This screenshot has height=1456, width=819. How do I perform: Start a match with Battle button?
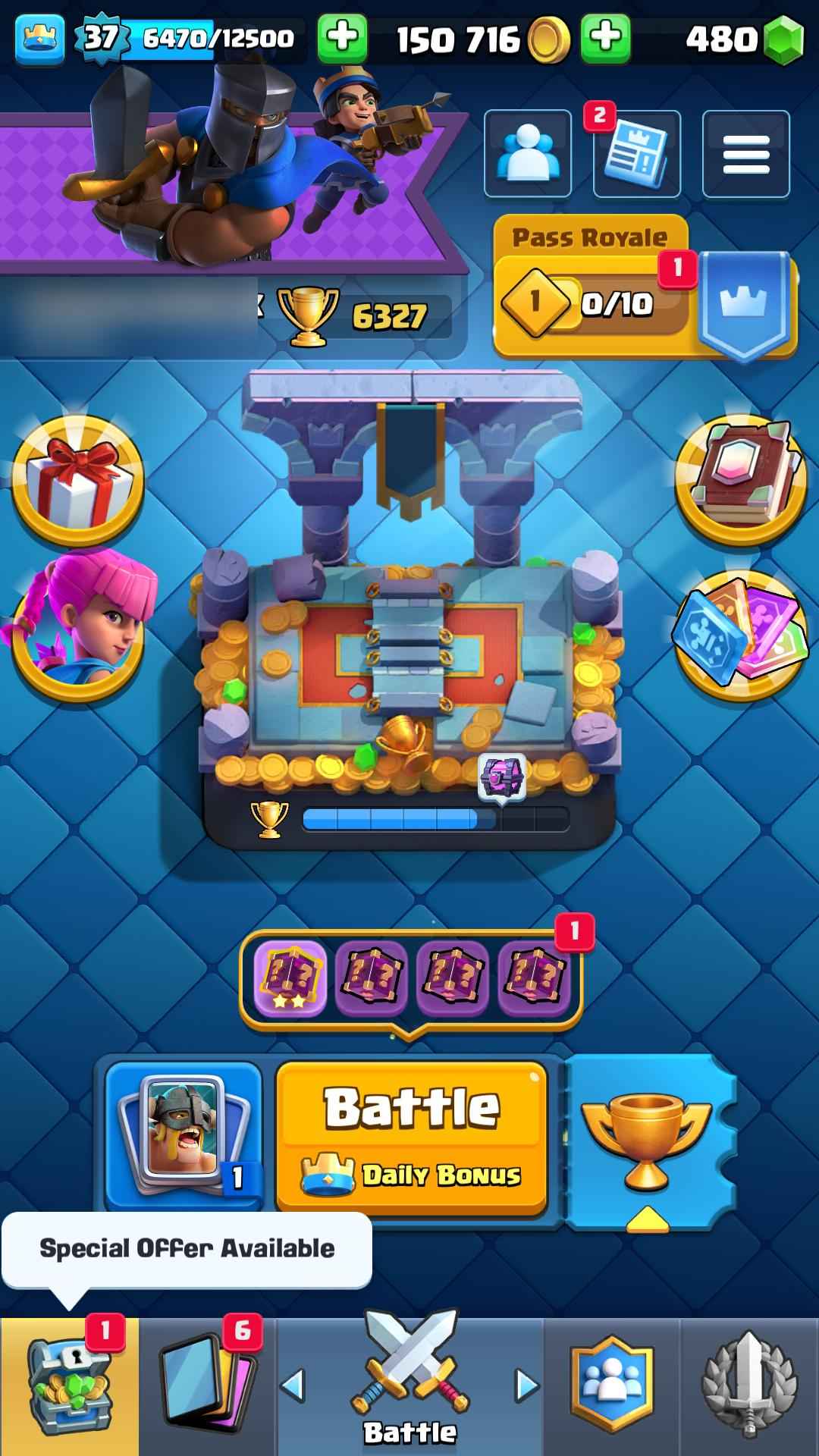click(412, 1134)
